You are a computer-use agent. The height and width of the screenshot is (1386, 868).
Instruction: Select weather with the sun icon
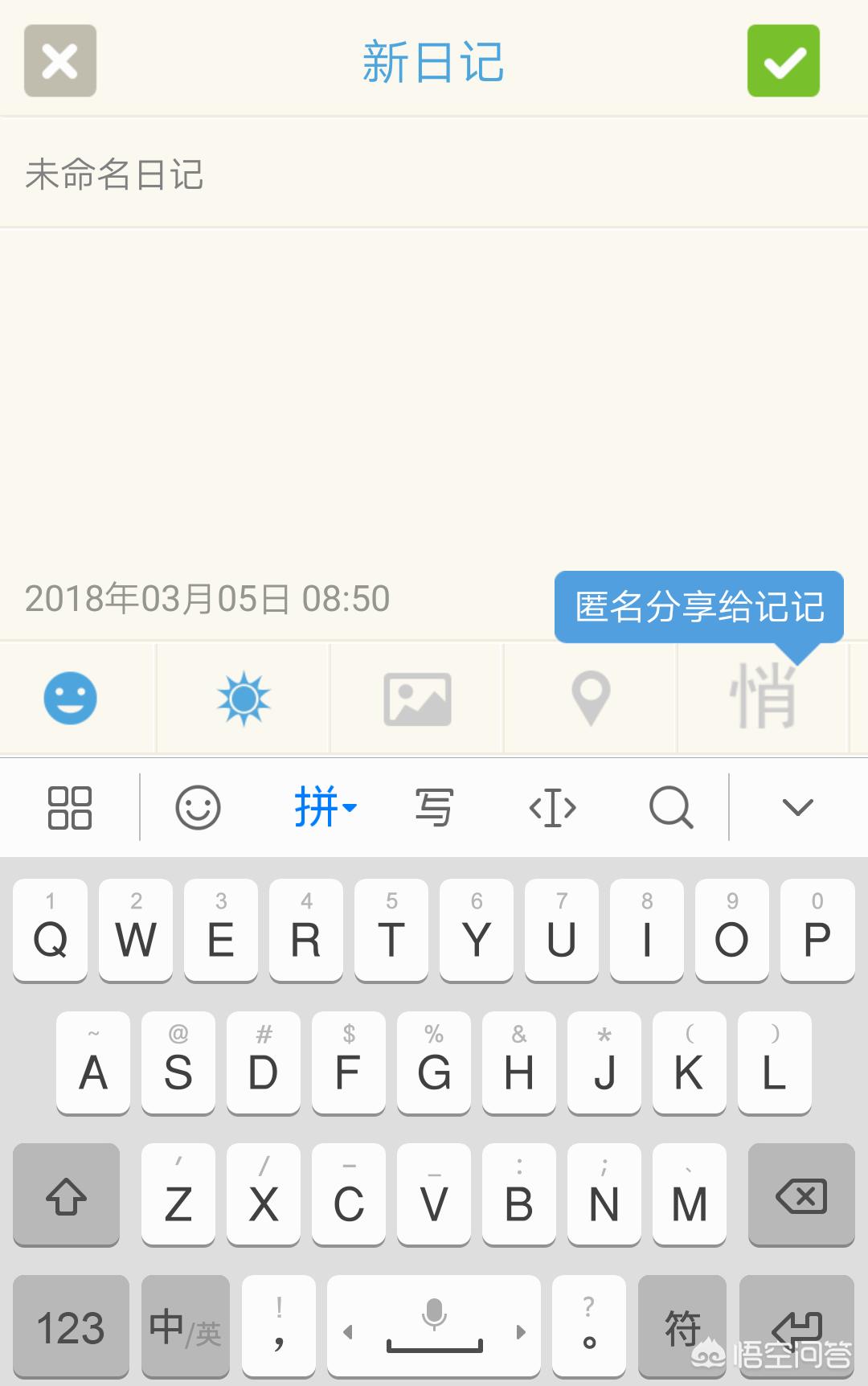(x=244, y=698)
